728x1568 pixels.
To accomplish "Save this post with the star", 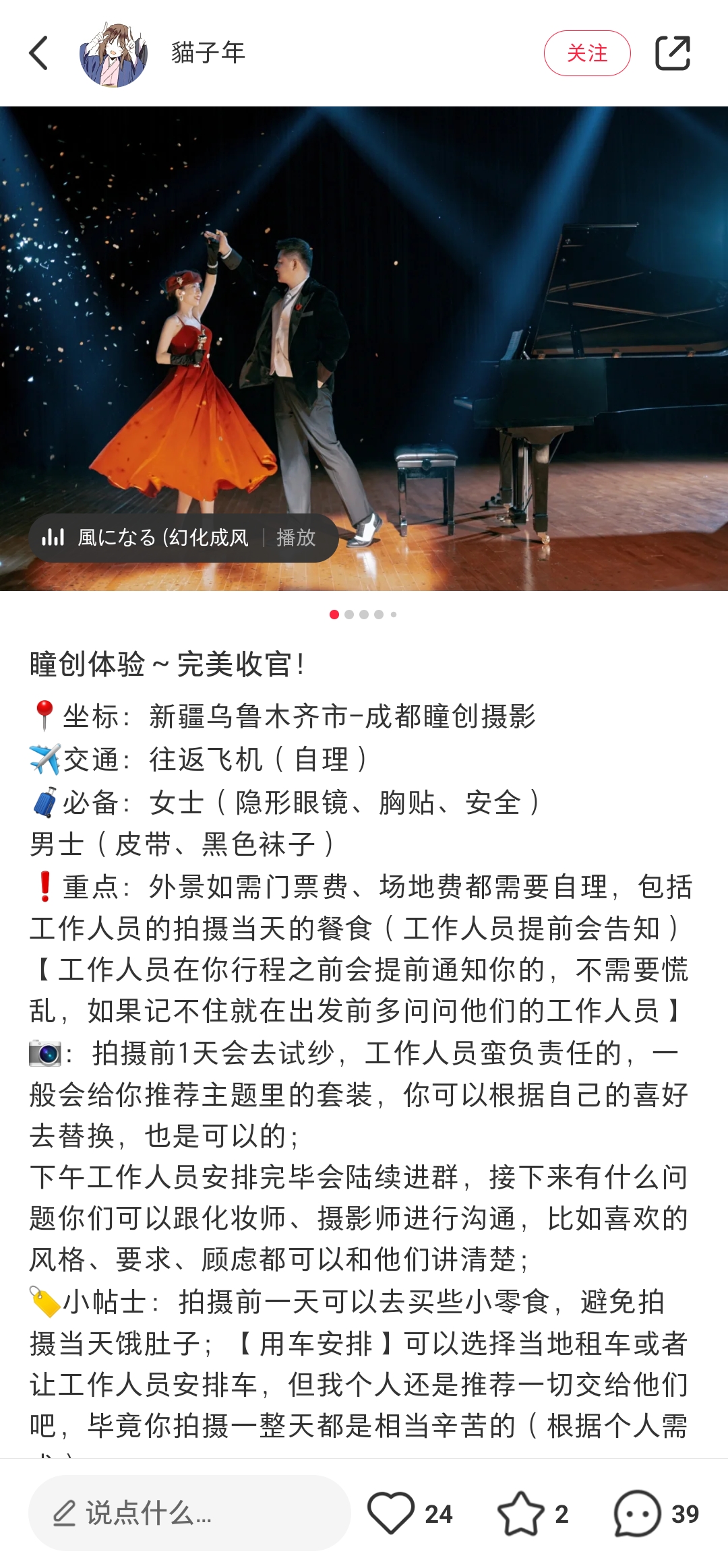I will coord(520,1513).
